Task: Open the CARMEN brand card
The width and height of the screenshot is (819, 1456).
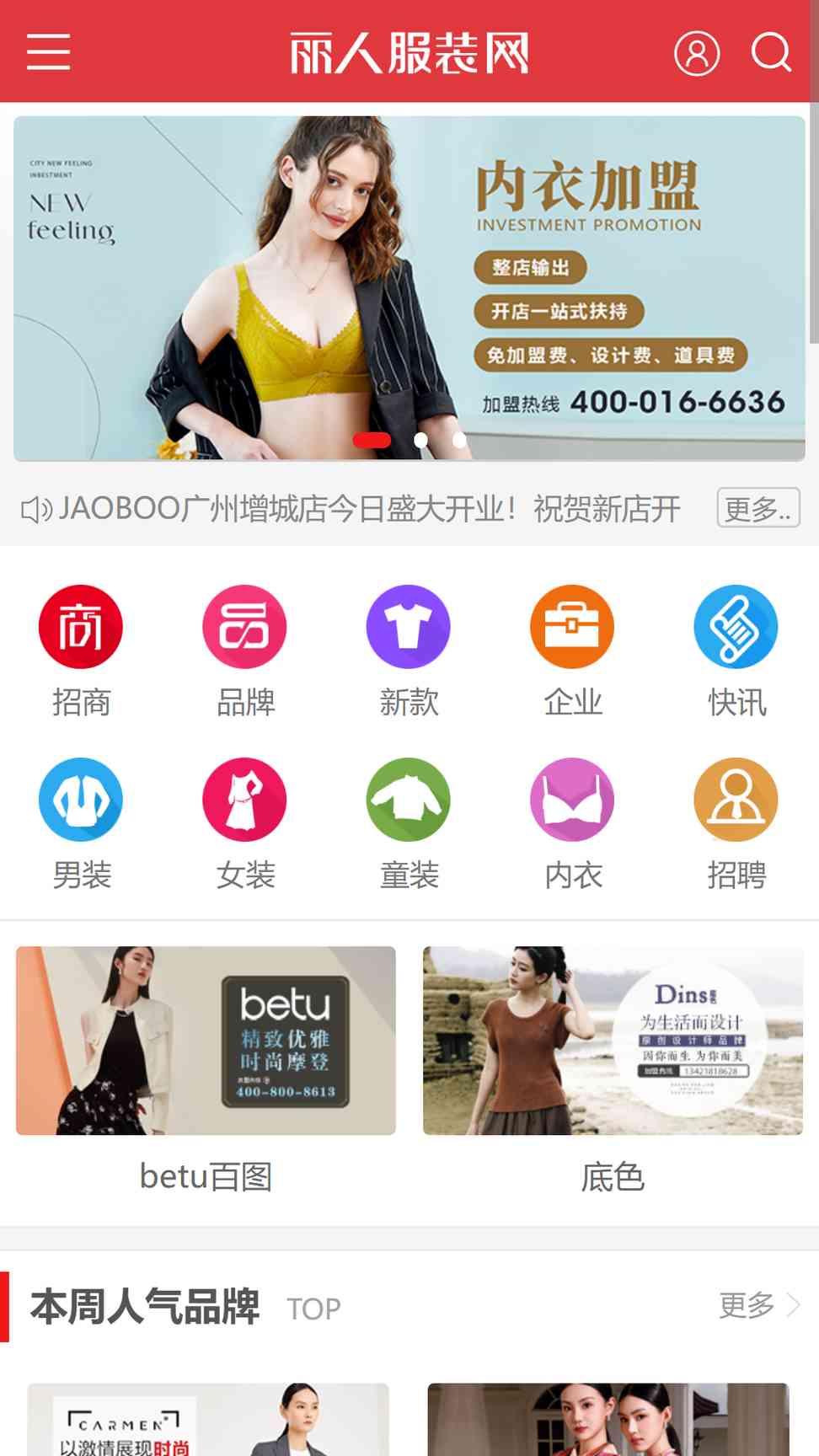Action: (x=208, y=1419)
